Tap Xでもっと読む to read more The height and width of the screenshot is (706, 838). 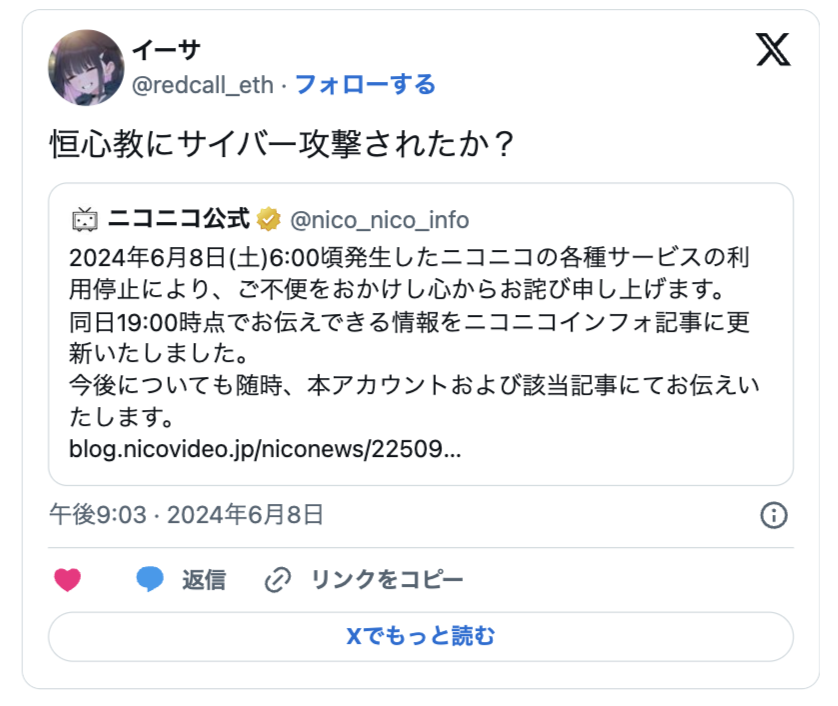pyautogui.click(x=420, y=636)
